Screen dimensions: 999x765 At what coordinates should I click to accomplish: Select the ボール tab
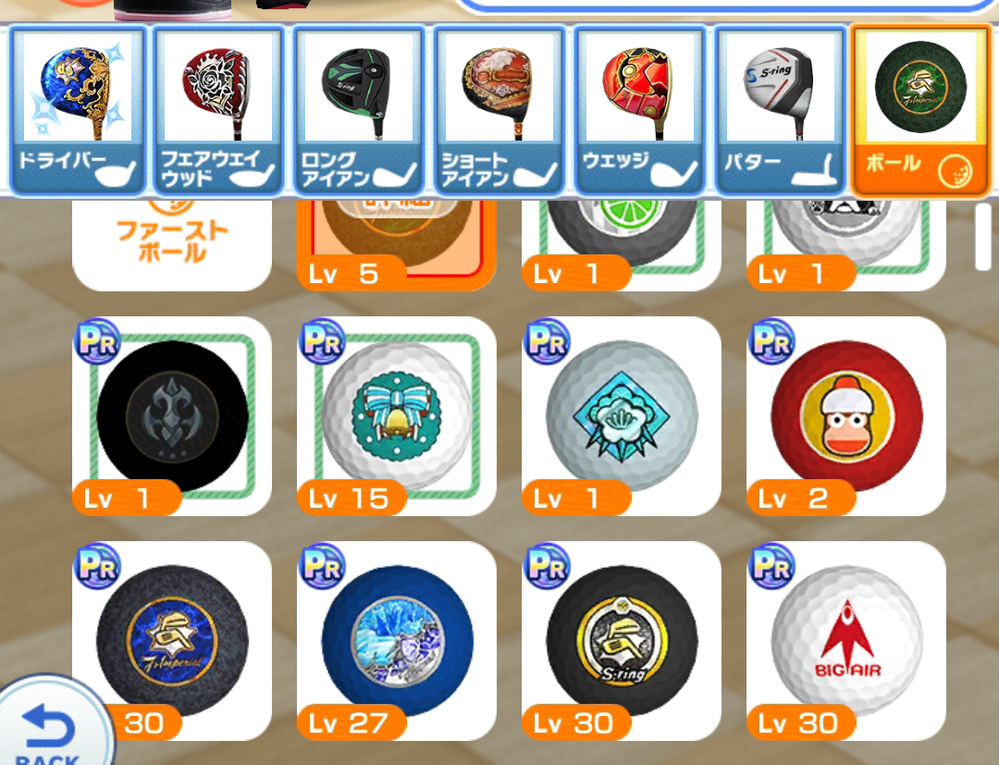tap(920, 110)
